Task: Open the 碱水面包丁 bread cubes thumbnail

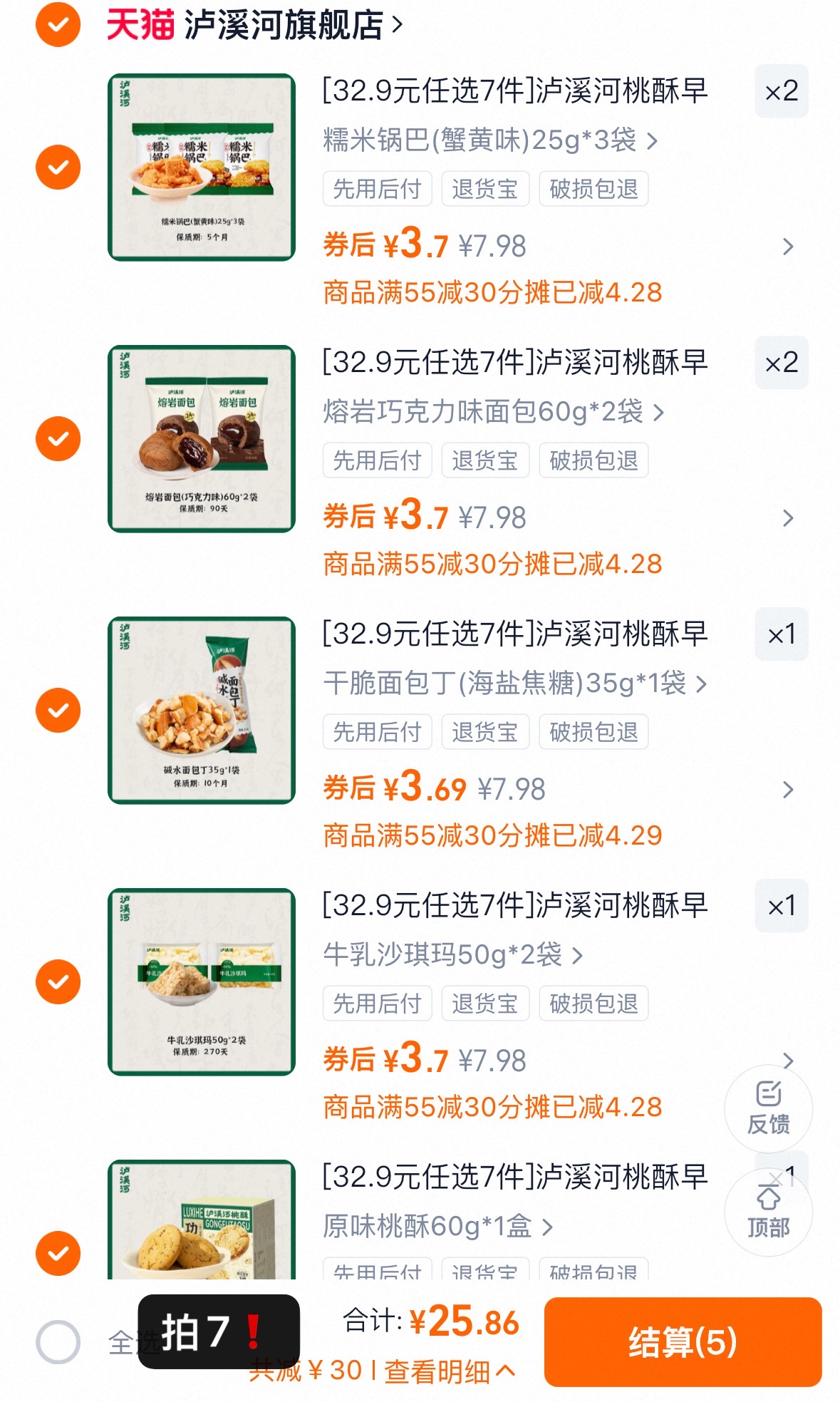Action: click(x=202, y=709)
